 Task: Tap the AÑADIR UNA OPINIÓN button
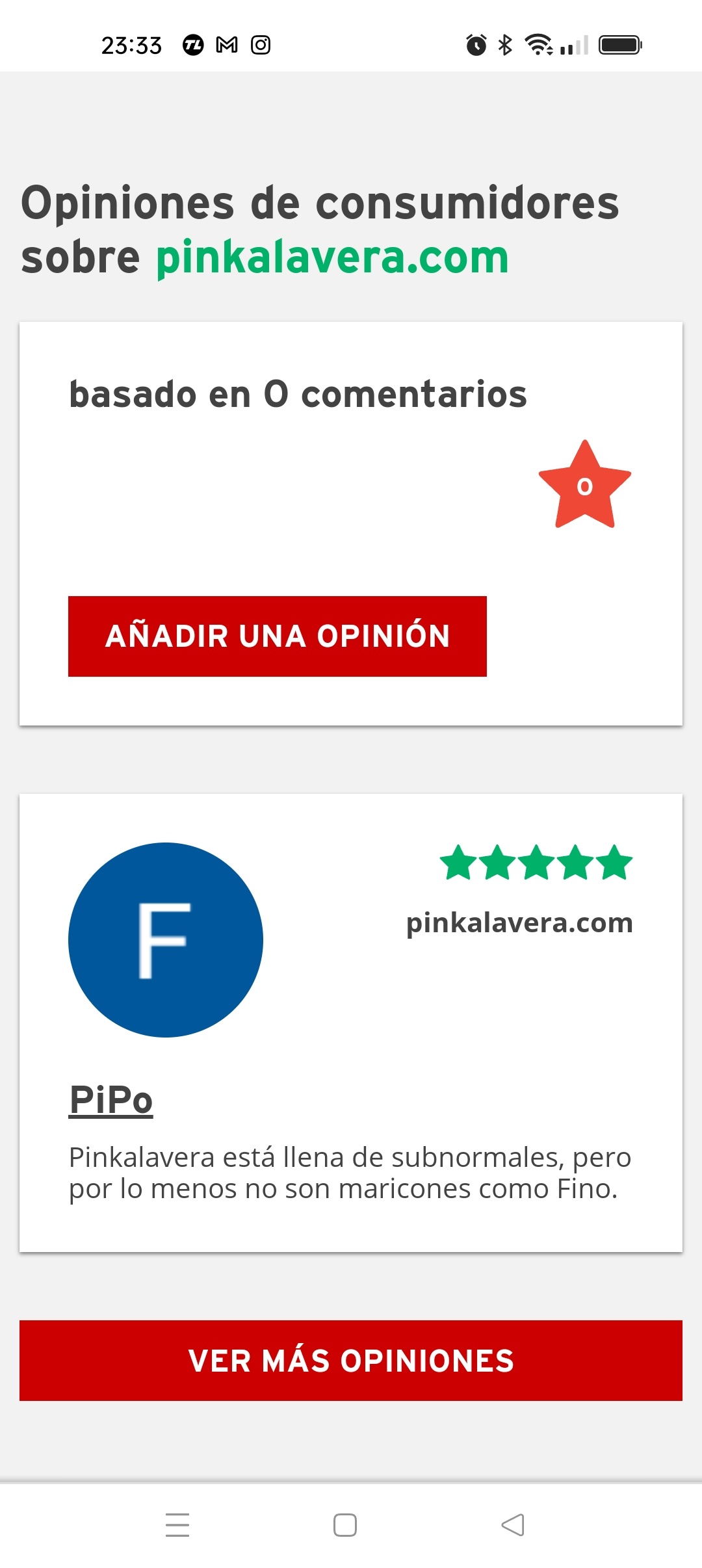pyautogui.click(x=277, y=636)
